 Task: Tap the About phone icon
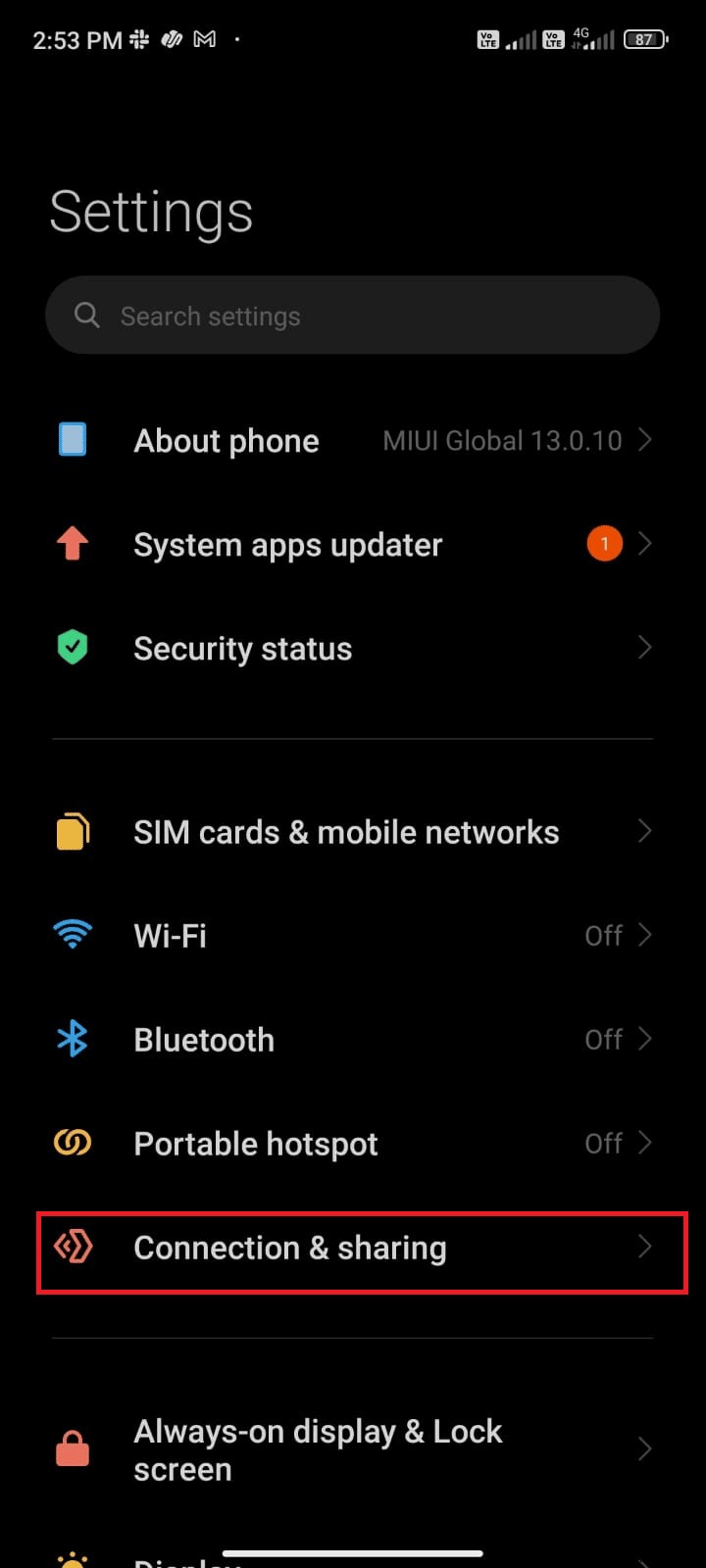tap(72, 439)
